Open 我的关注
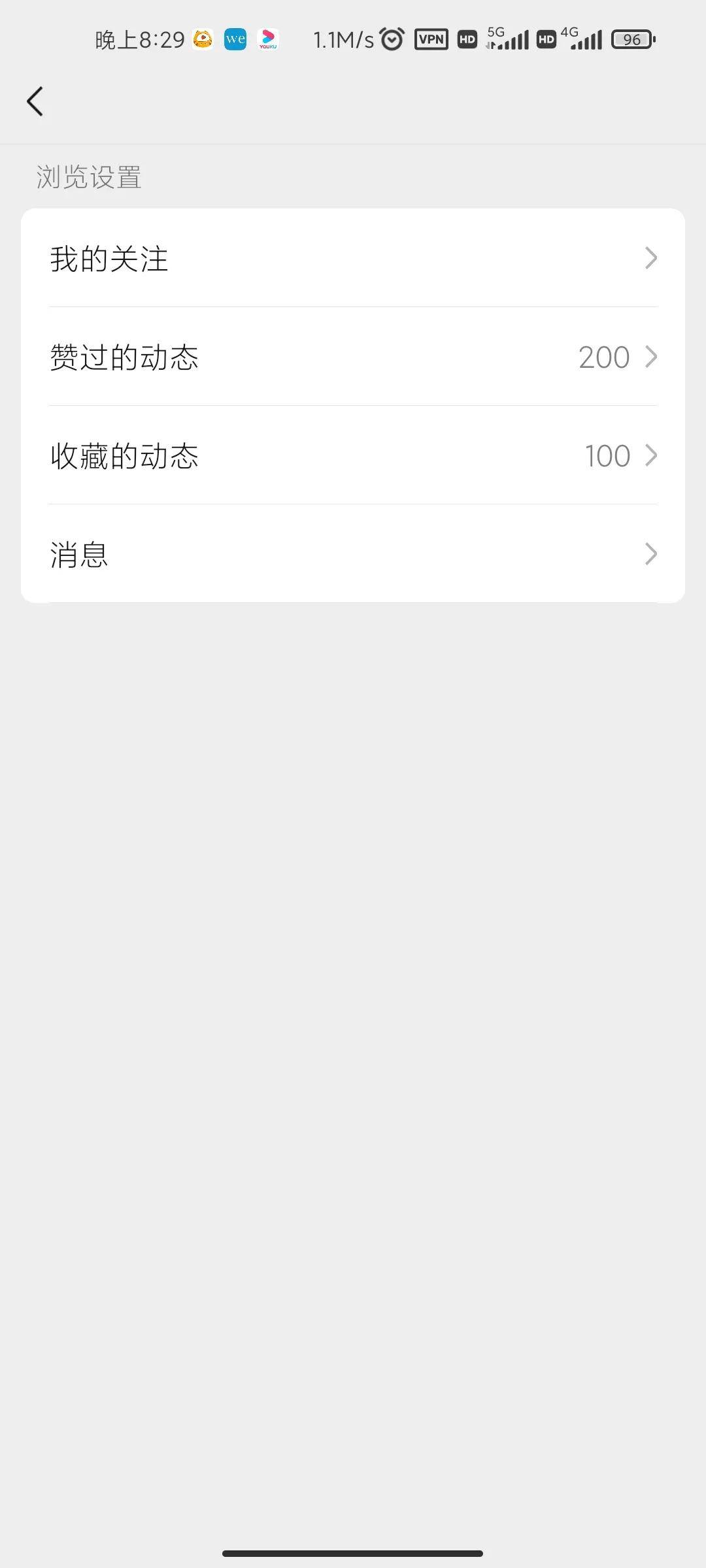Viewport: 706px width, 1568px height. (x=353, y=258)
